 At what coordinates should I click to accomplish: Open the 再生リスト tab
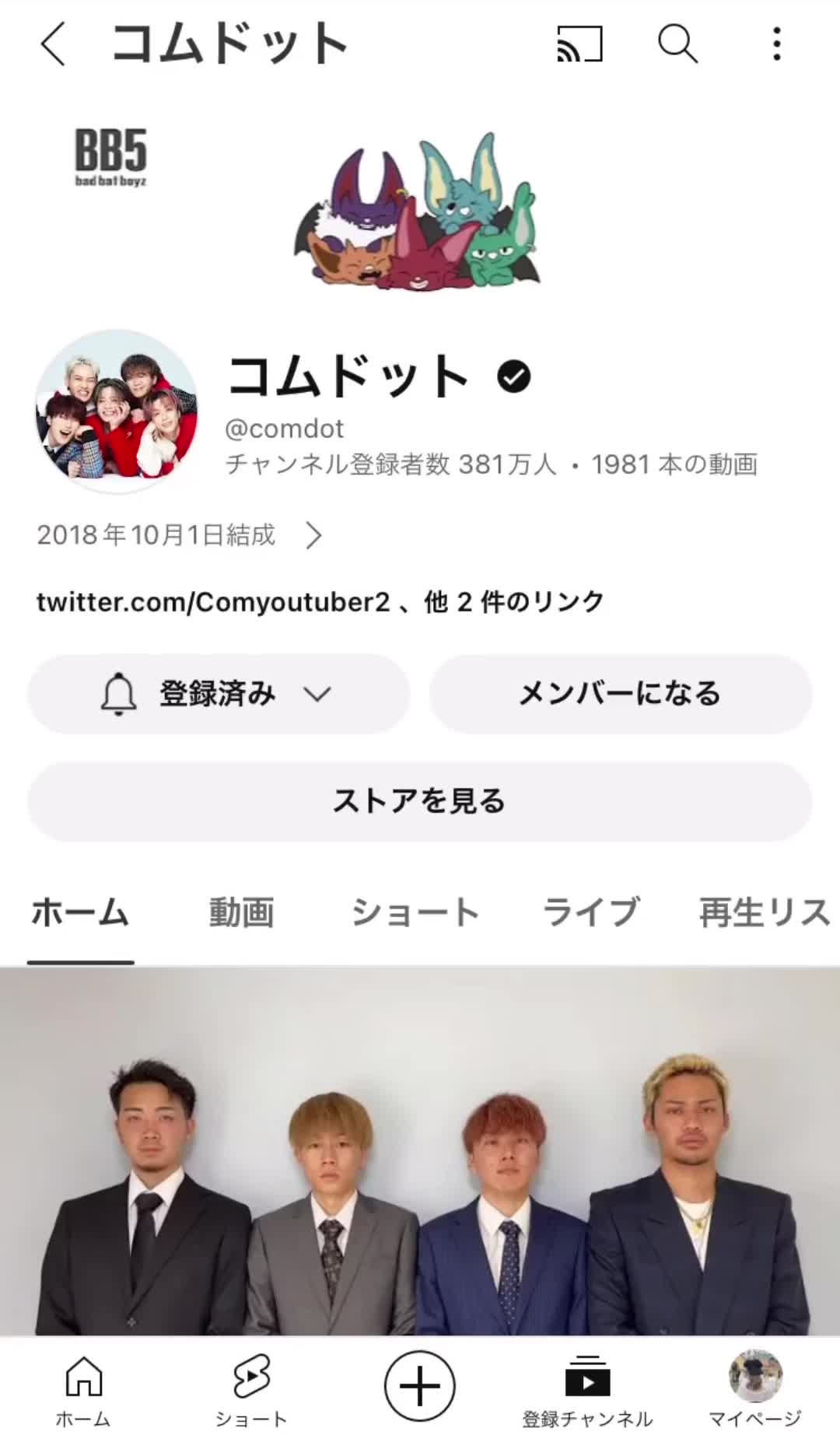768,913
